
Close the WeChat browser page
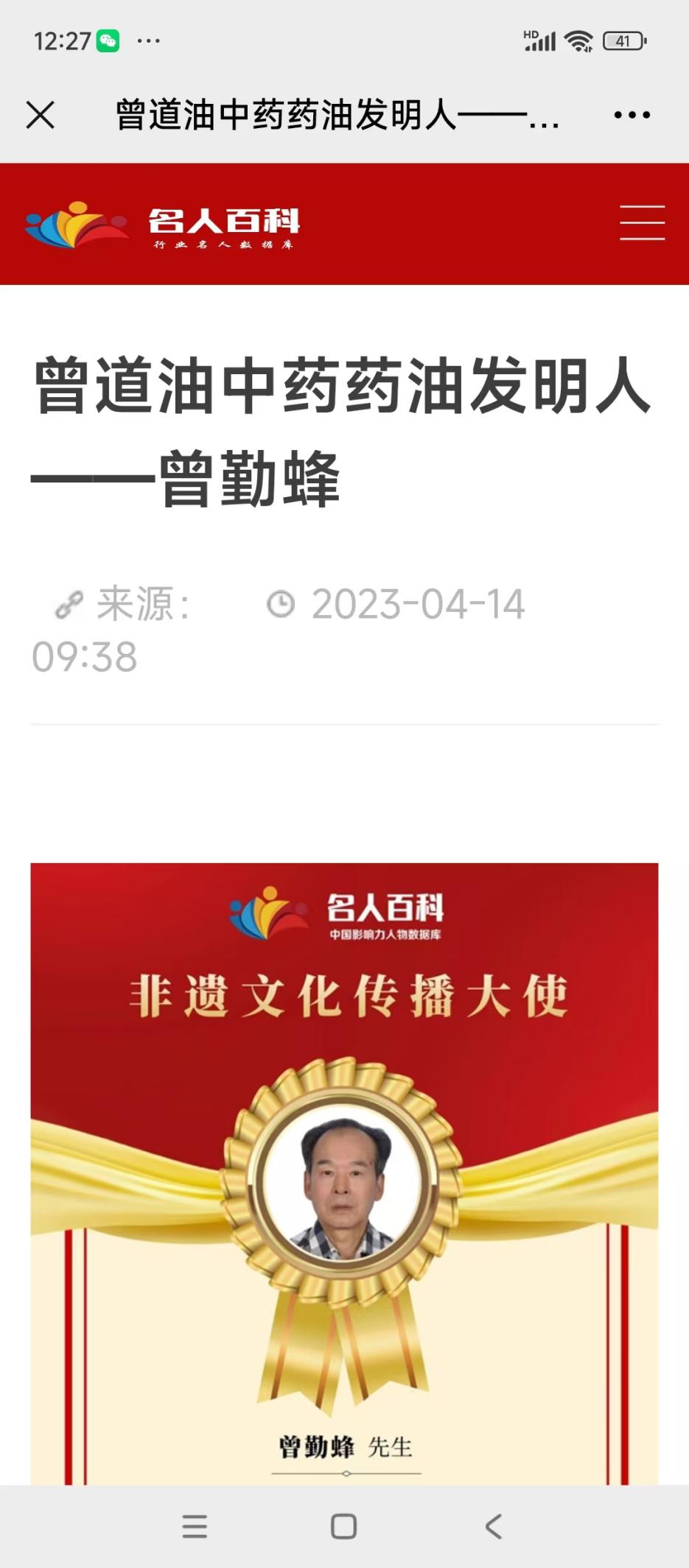[x=41, y=115]
